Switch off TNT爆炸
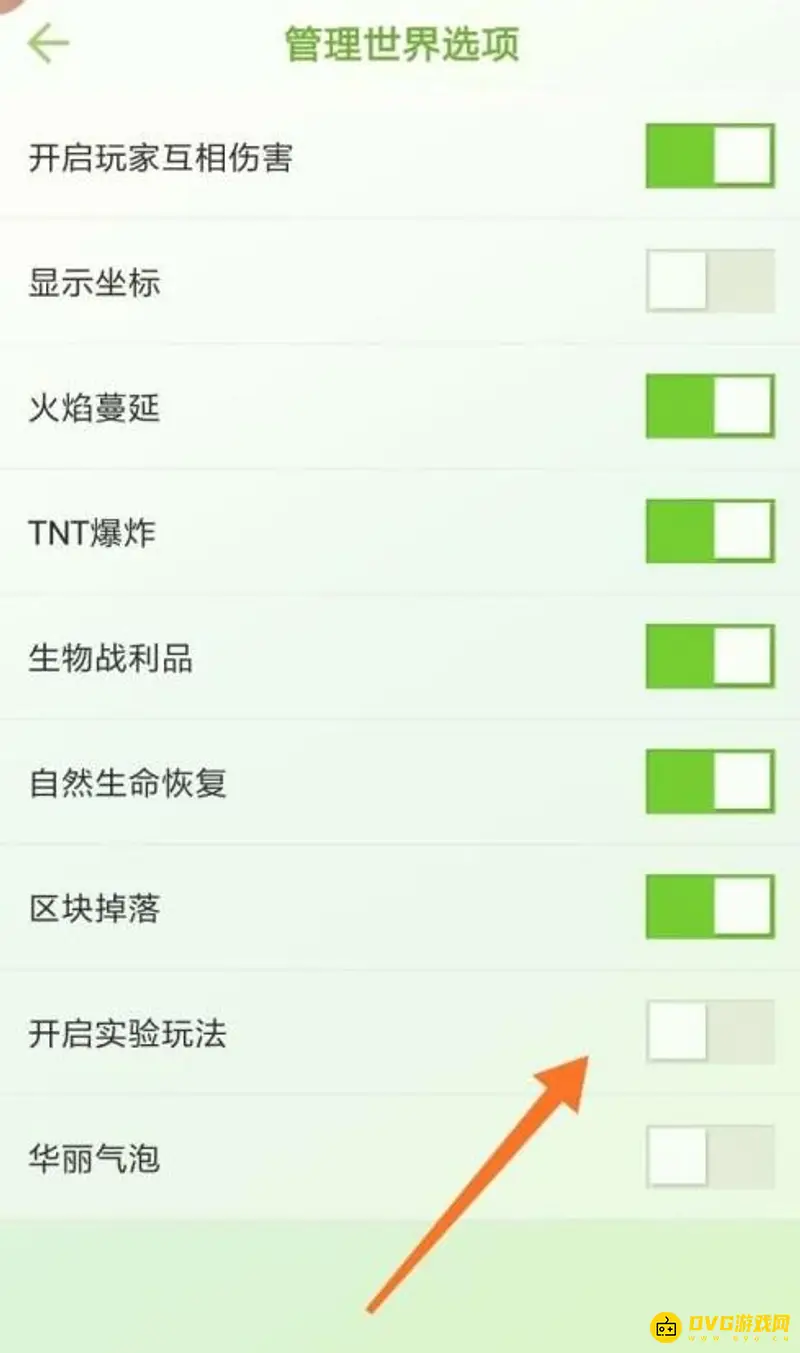The width and height of the screenshot is (800, 1353). pos(710,531)
